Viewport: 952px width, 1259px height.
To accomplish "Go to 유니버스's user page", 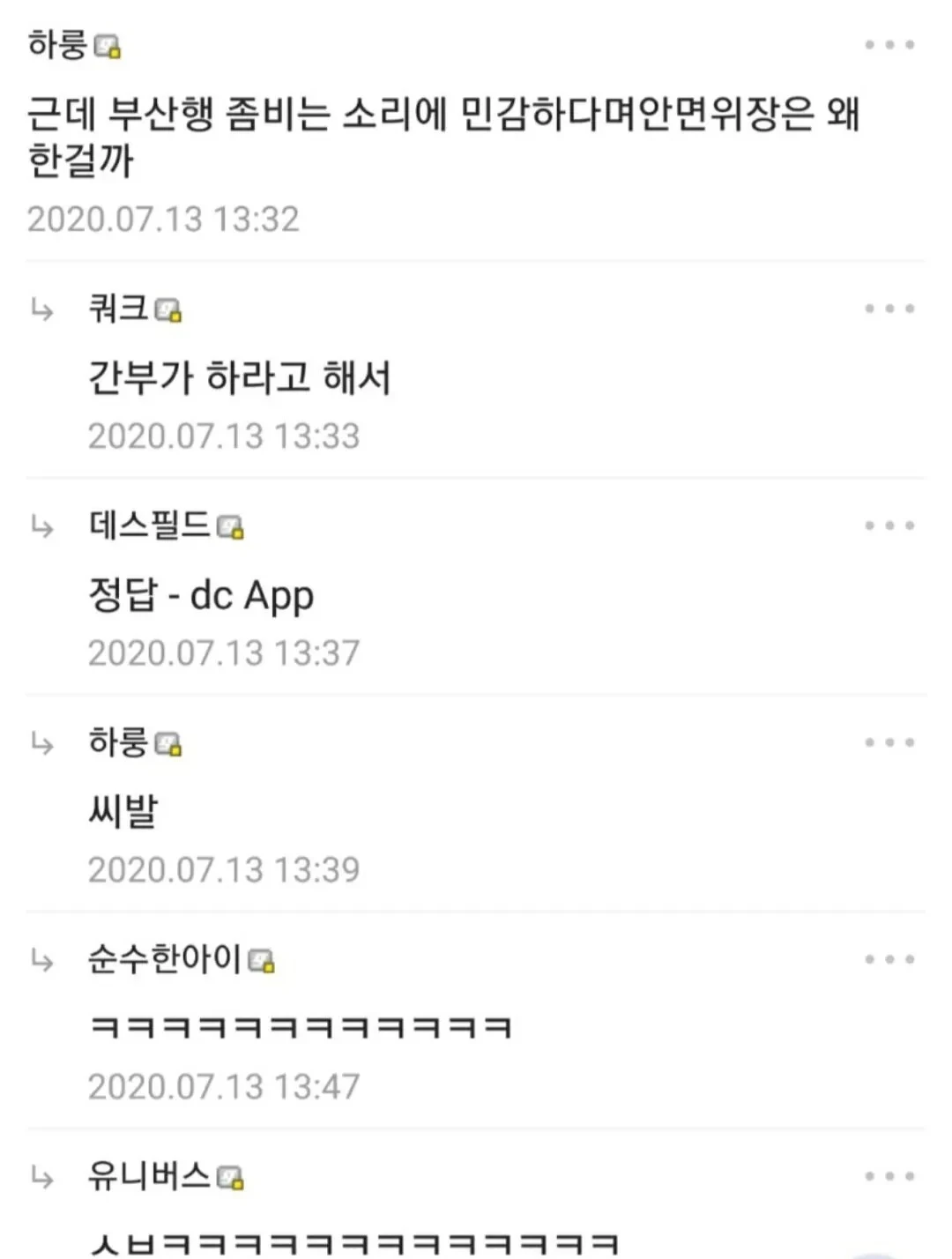I will point(150,1176).
